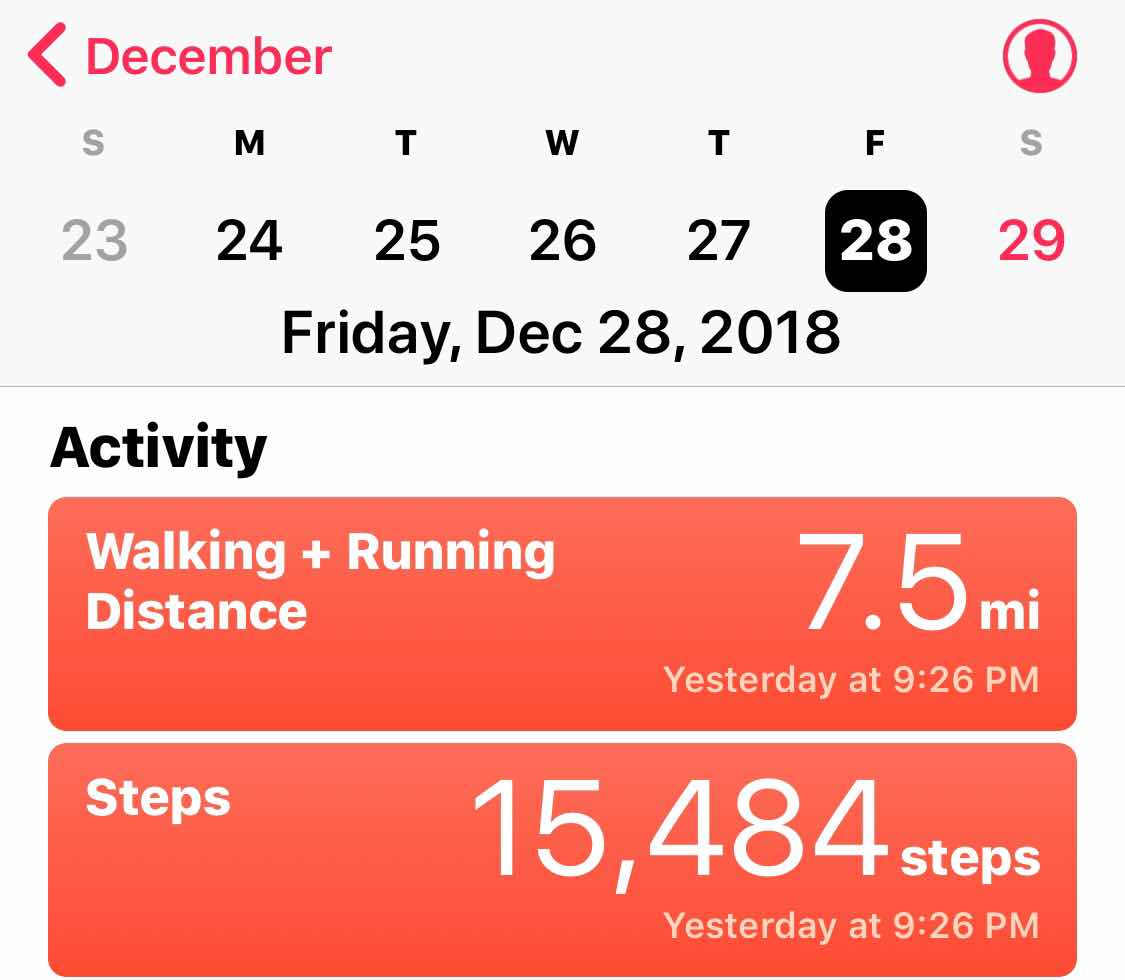Select Saturday the 29th
1125x980 pixels.
(x=1031, y=241)
